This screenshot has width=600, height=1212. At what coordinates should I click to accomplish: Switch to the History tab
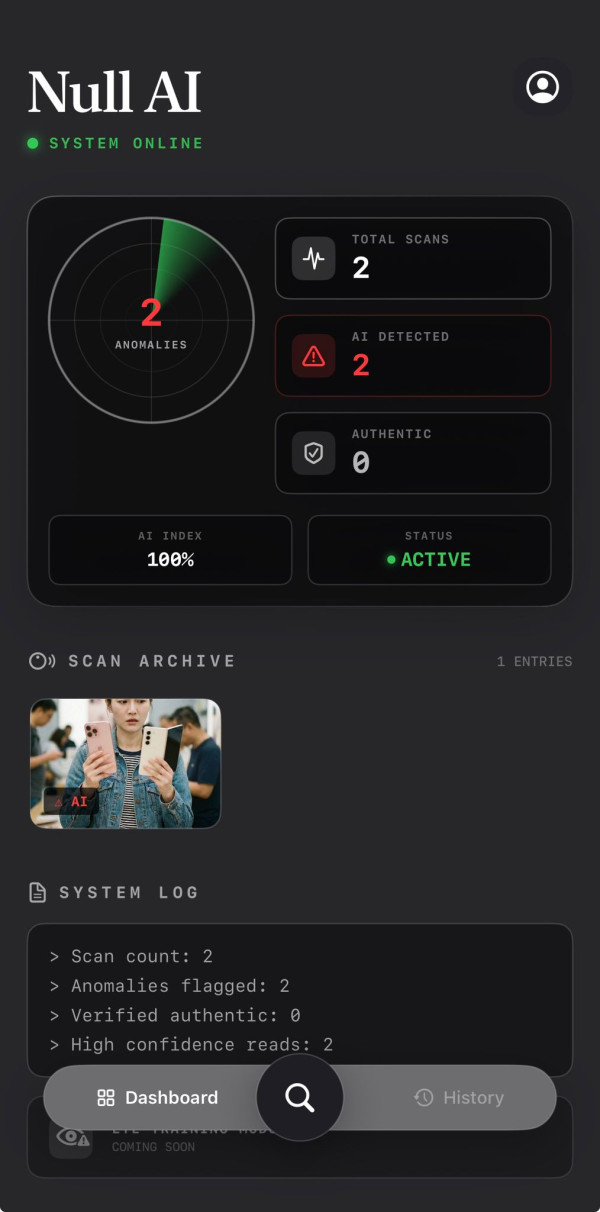[459, 1097]
